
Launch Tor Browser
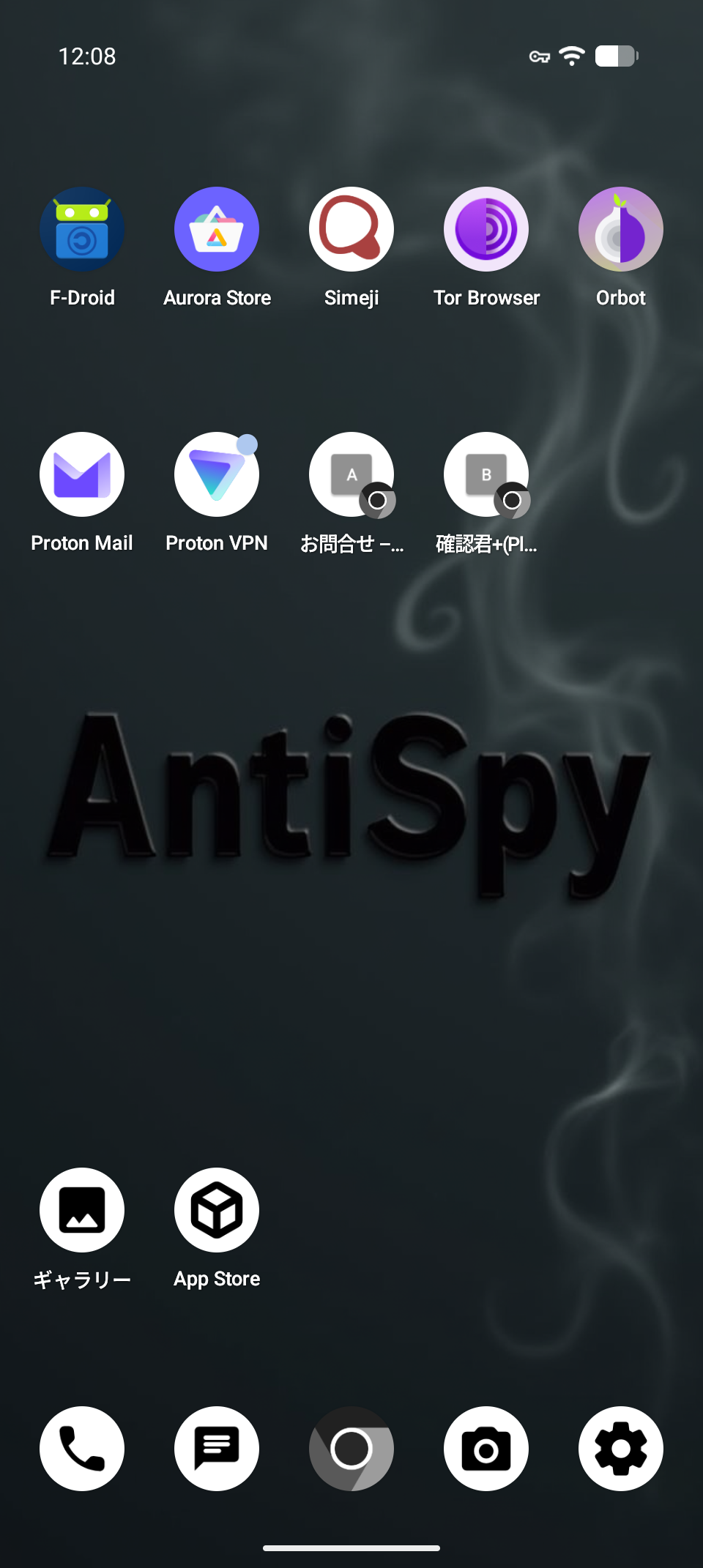pyautogui.click(x=486, y=230)
